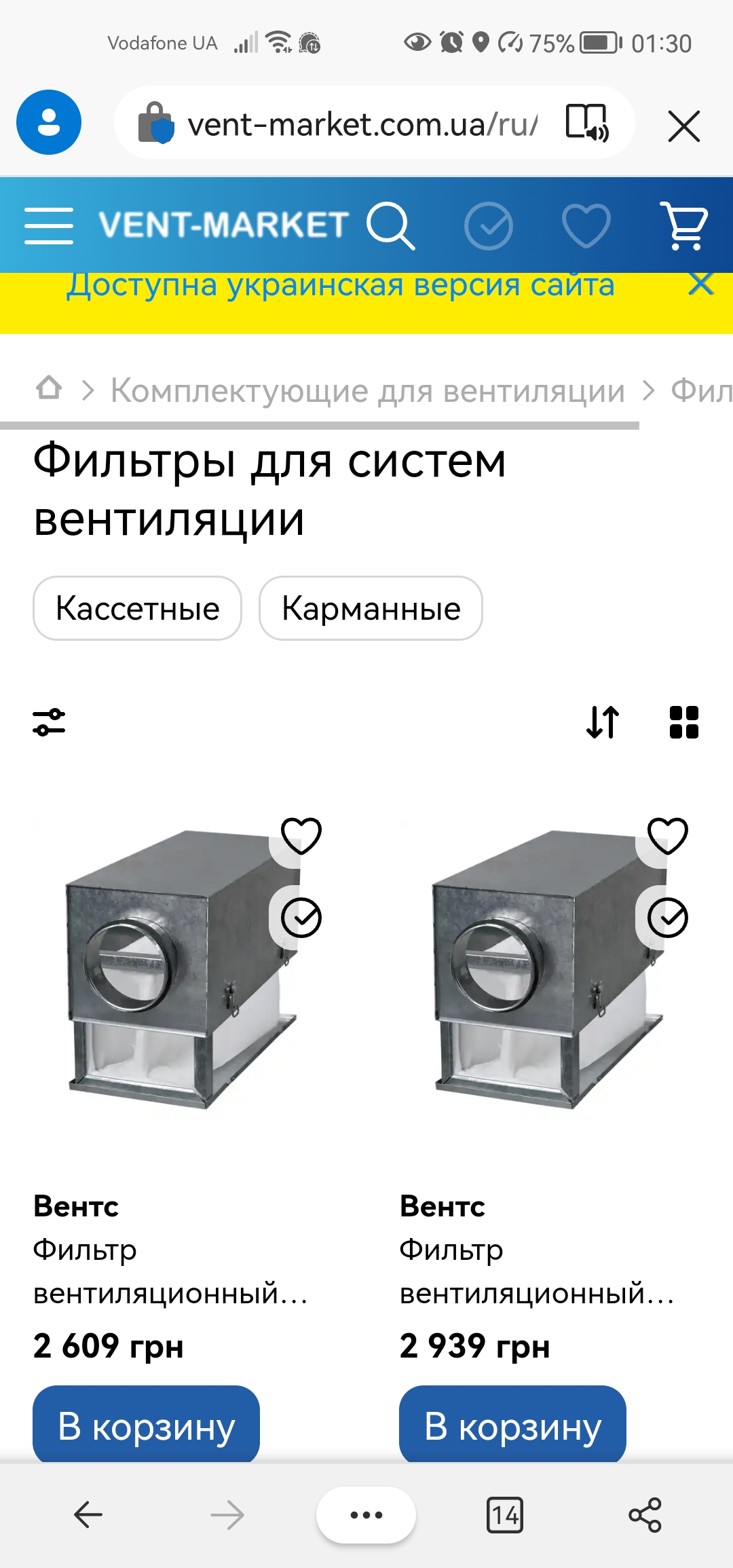
Task: Open sorting options arrows
Action: tap(603, 722)
